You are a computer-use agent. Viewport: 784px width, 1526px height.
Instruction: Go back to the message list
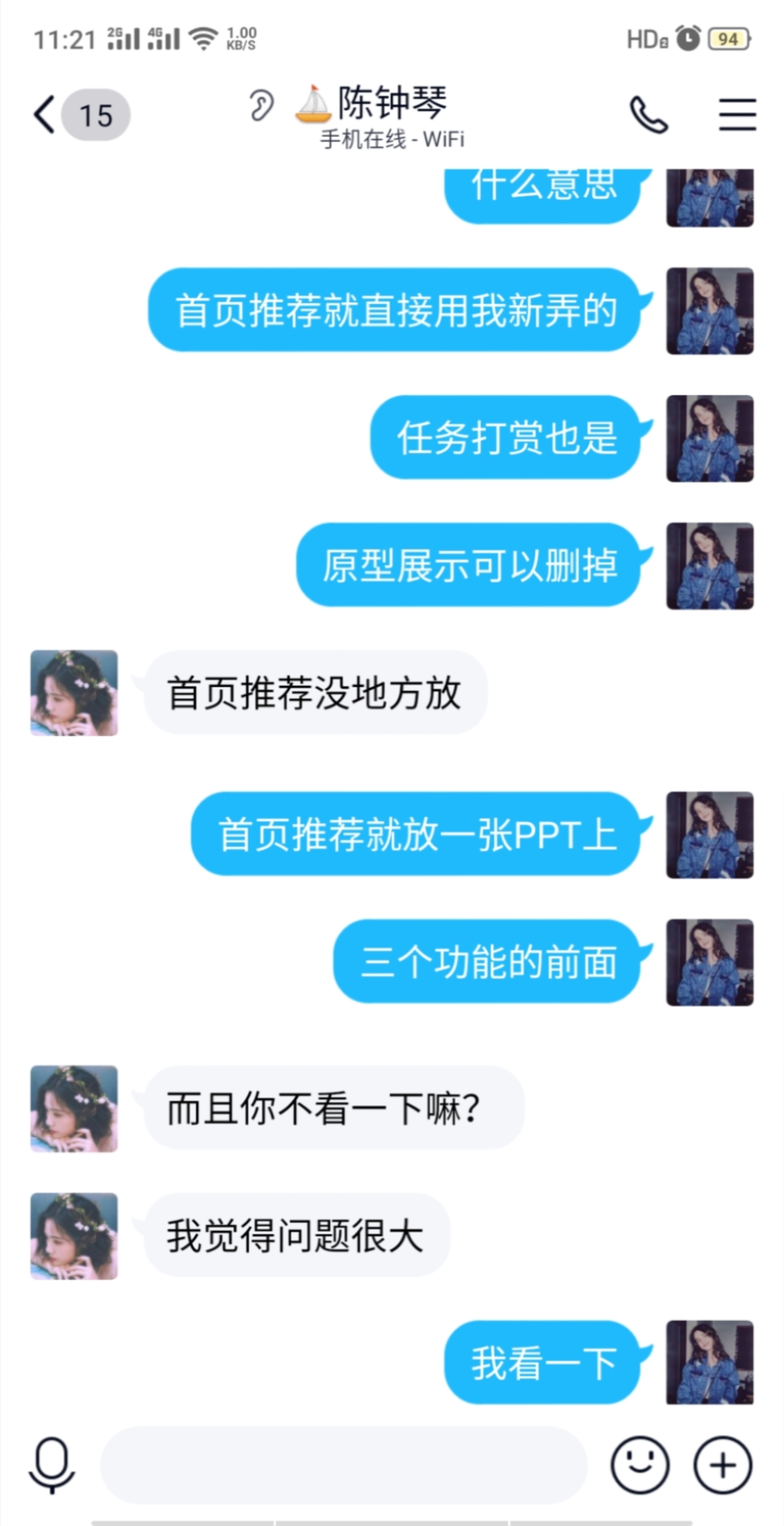tap(45, 114)
